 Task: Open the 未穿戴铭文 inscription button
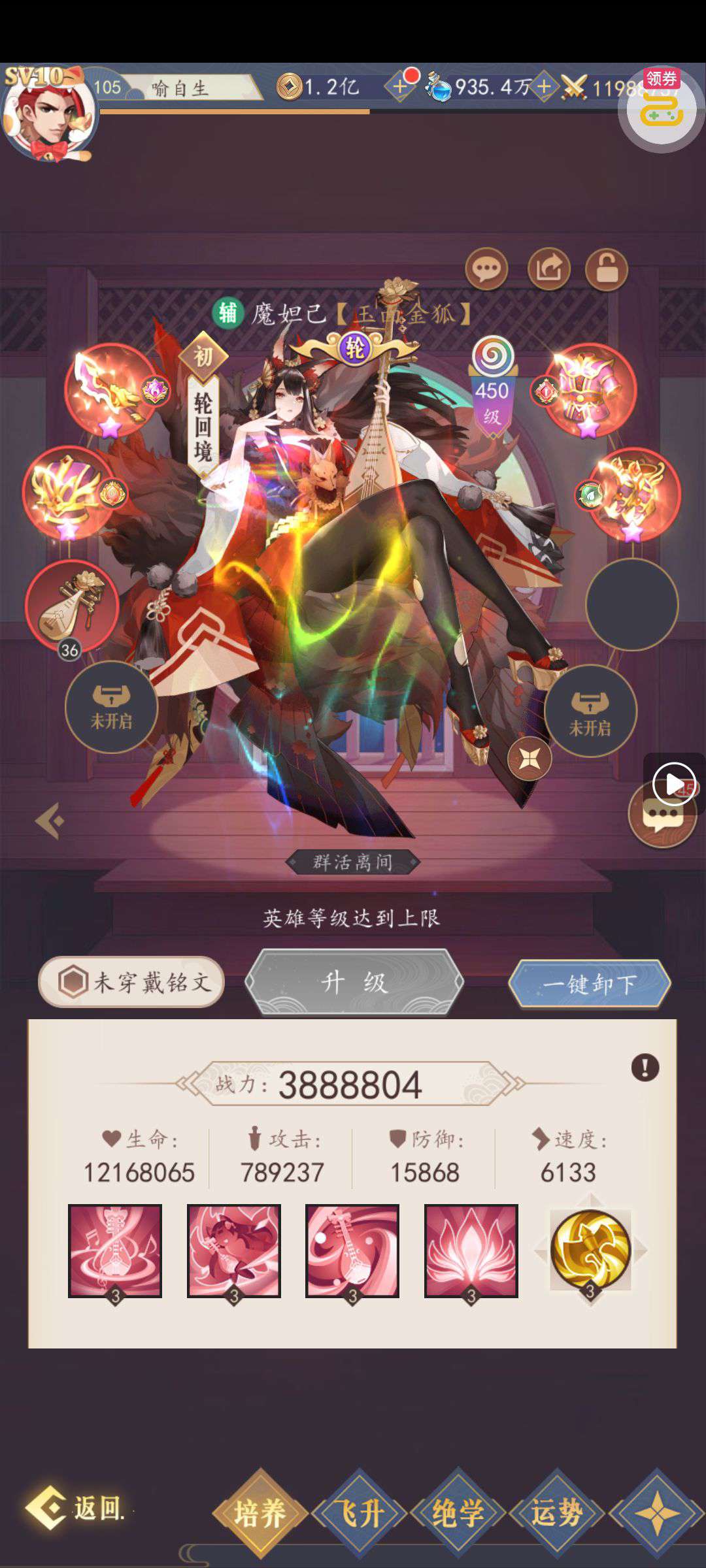pyautogui.click(x=131, y=981)
